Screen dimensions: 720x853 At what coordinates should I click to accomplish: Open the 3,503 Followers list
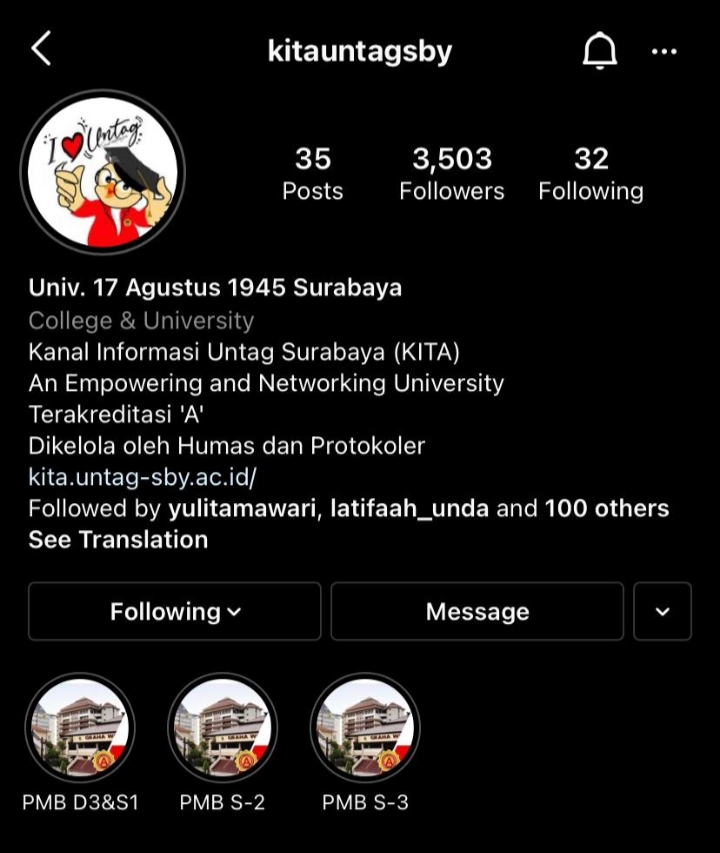coord(452,174)
